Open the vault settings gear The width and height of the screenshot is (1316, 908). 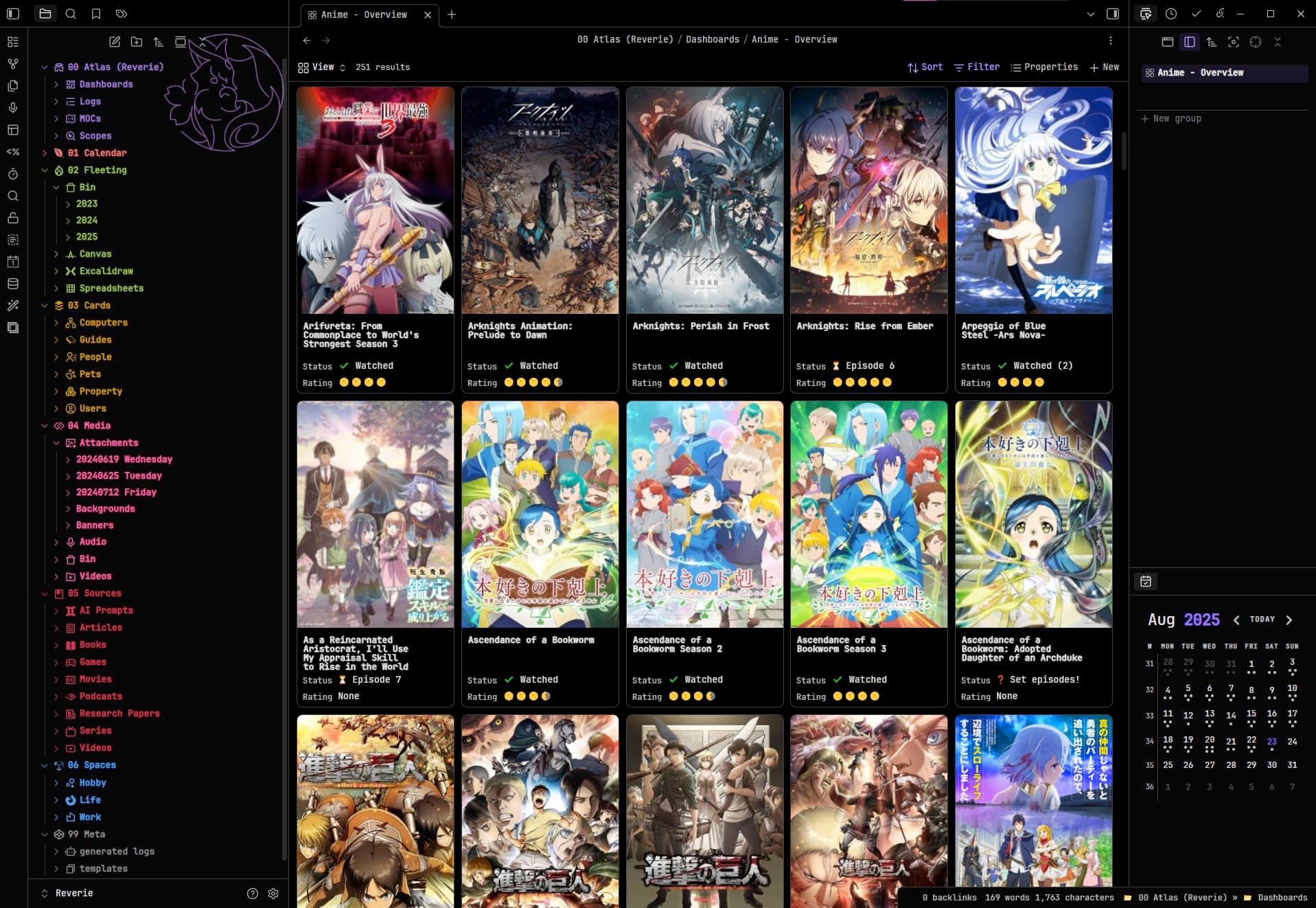(273, 894)
